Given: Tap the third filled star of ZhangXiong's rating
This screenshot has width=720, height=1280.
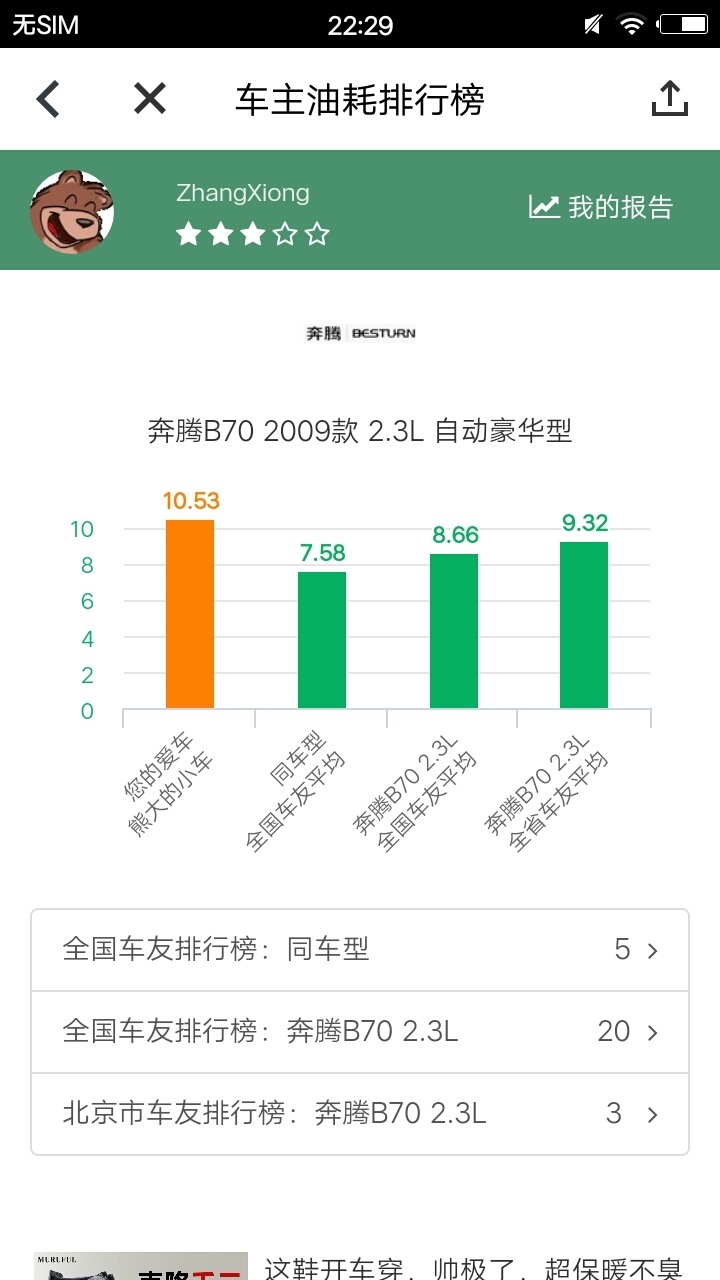Looking at the screenshot, I should click(x=254, y=236).
